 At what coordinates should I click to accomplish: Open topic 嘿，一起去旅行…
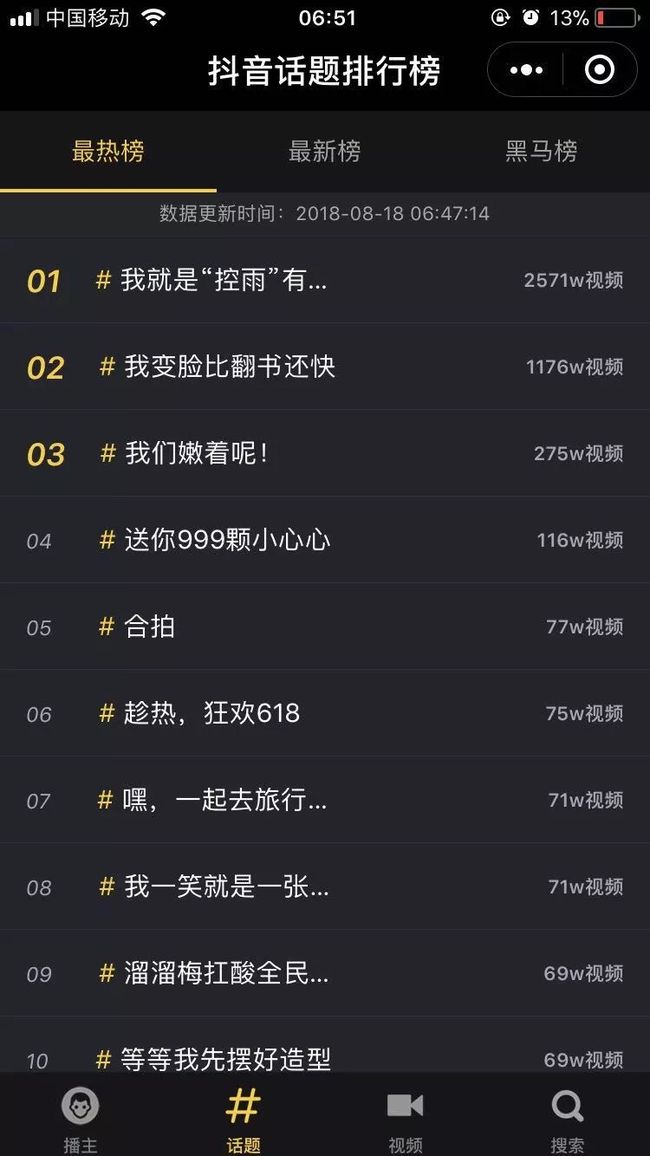(x=325, y=800)
